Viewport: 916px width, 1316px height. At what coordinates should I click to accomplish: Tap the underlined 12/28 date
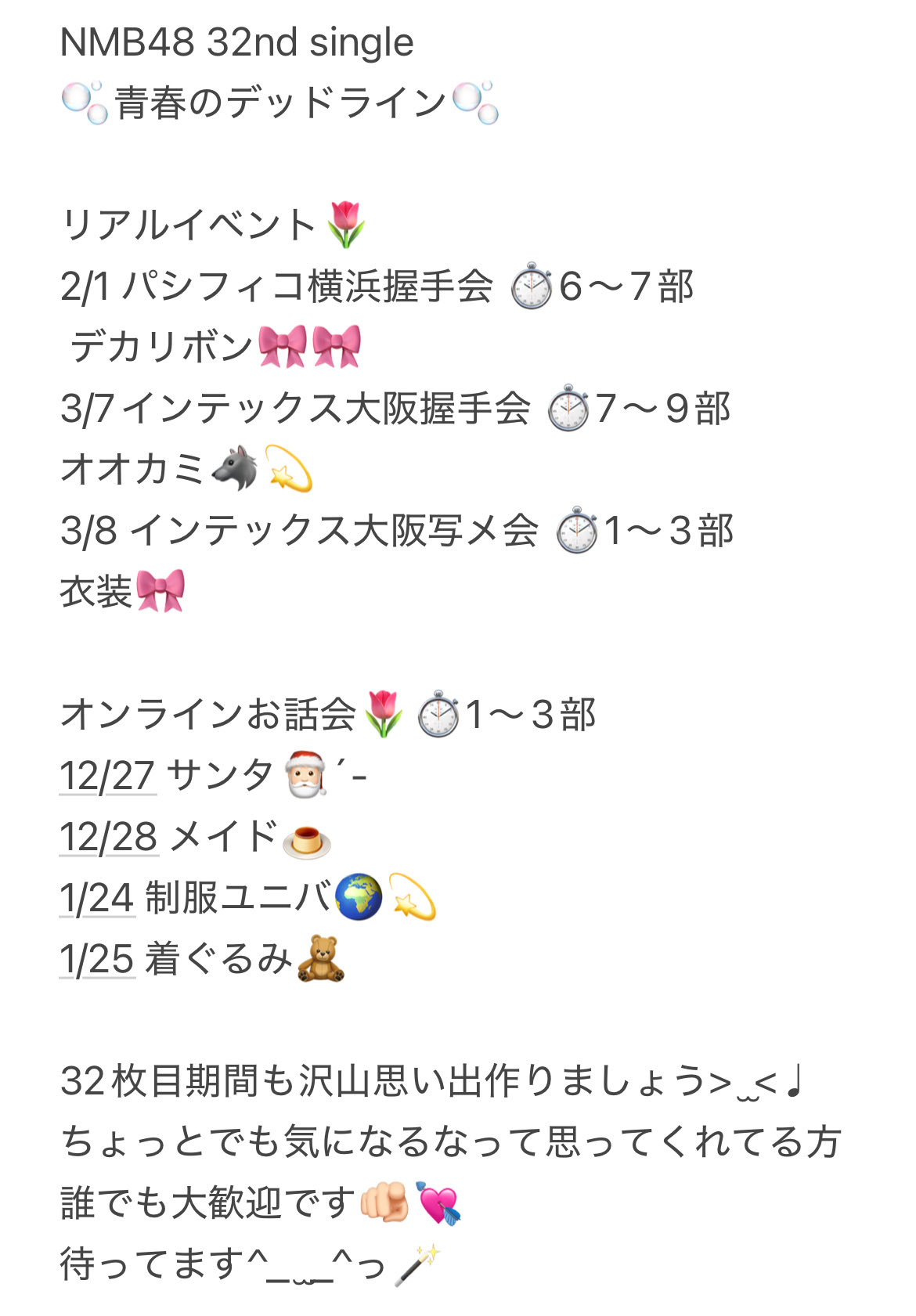108,837
